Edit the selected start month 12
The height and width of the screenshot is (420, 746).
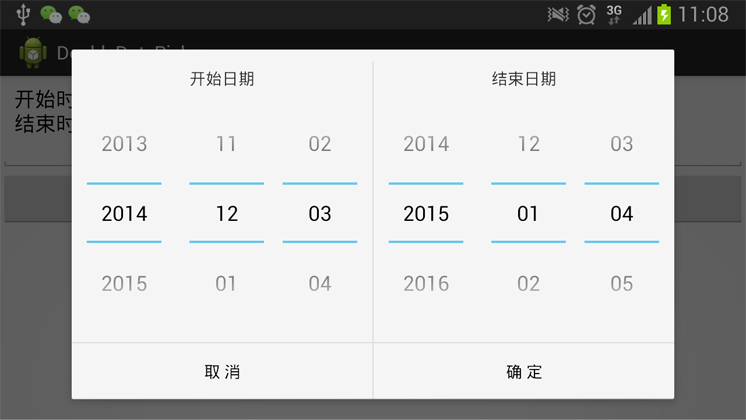click(226, 214)
